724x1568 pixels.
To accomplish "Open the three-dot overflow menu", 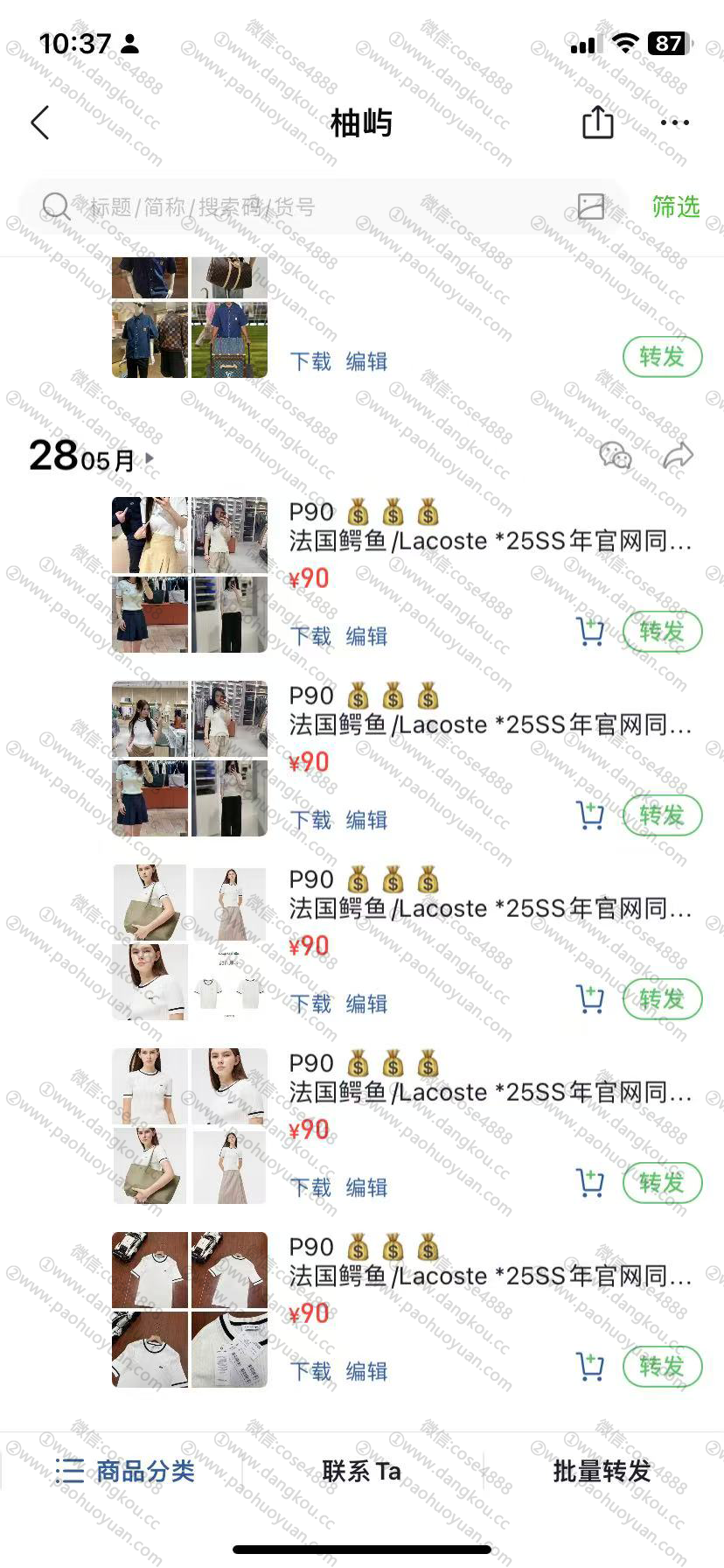I will (674, 123).
